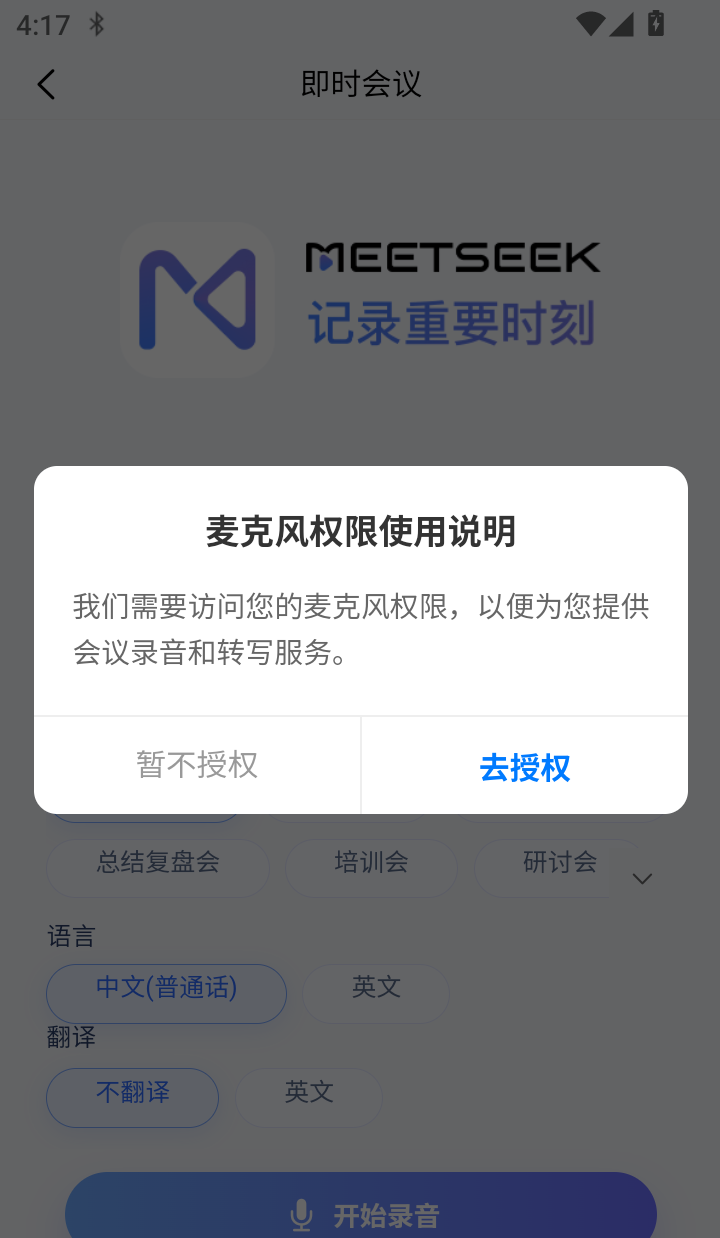
Task: Tap the back arrow to leave 即时会议
Action: click(46, 84)
